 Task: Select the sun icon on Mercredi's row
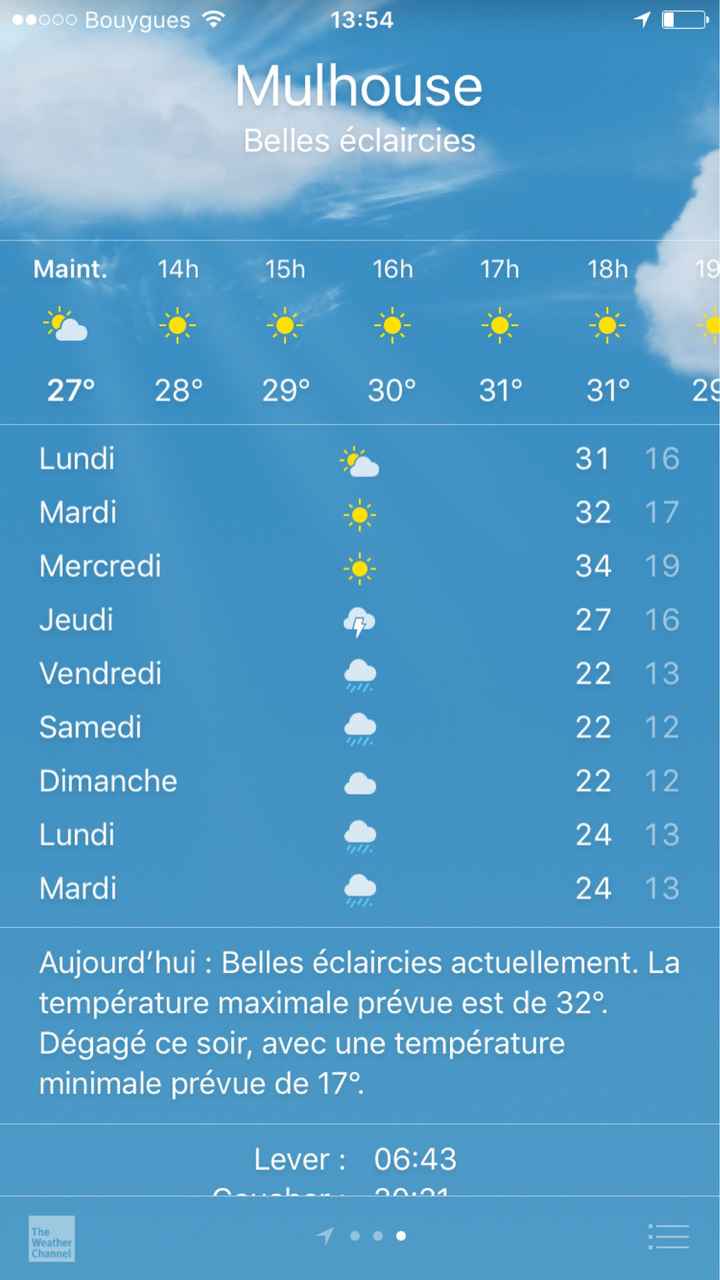pos(359,565)
